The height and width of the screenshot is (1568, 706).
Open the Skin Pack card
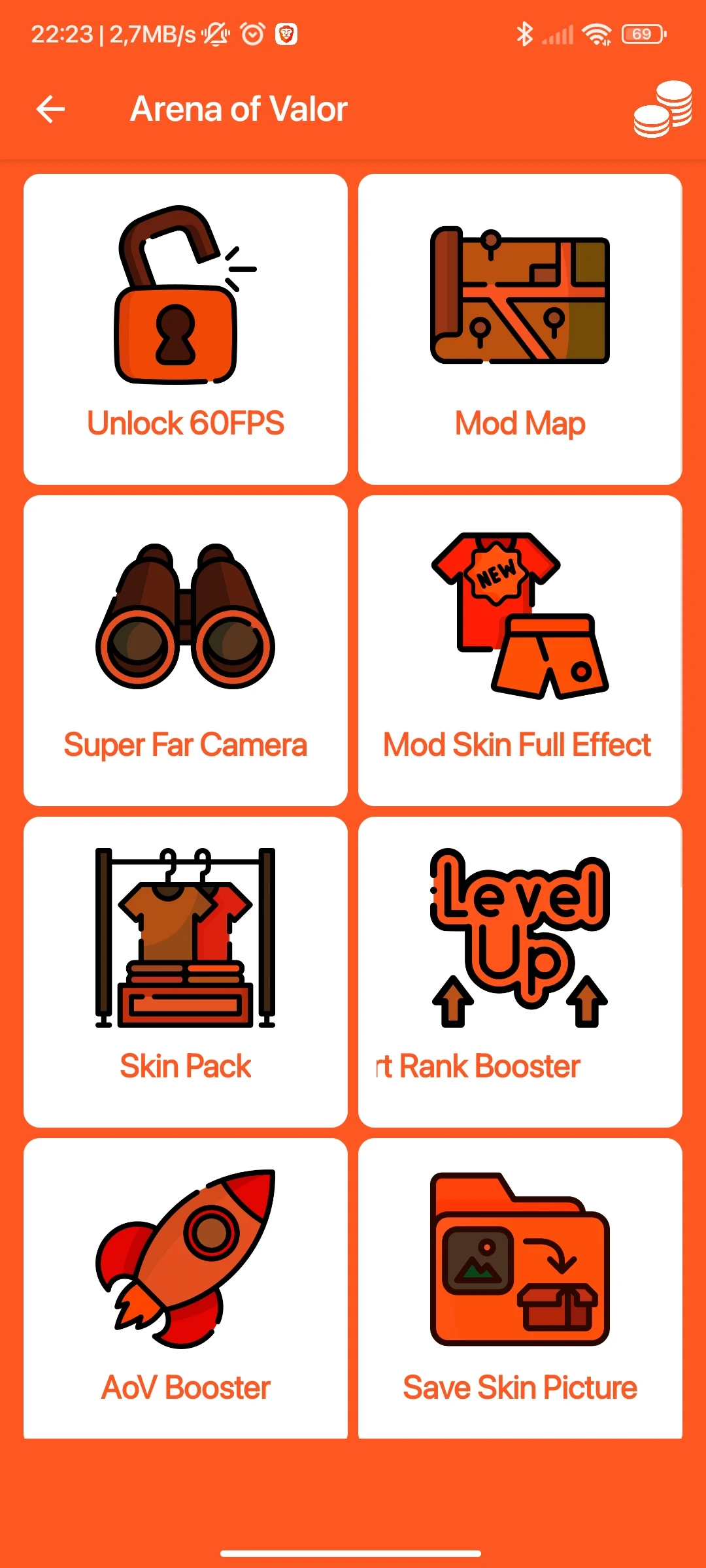[x=186, y=972]
